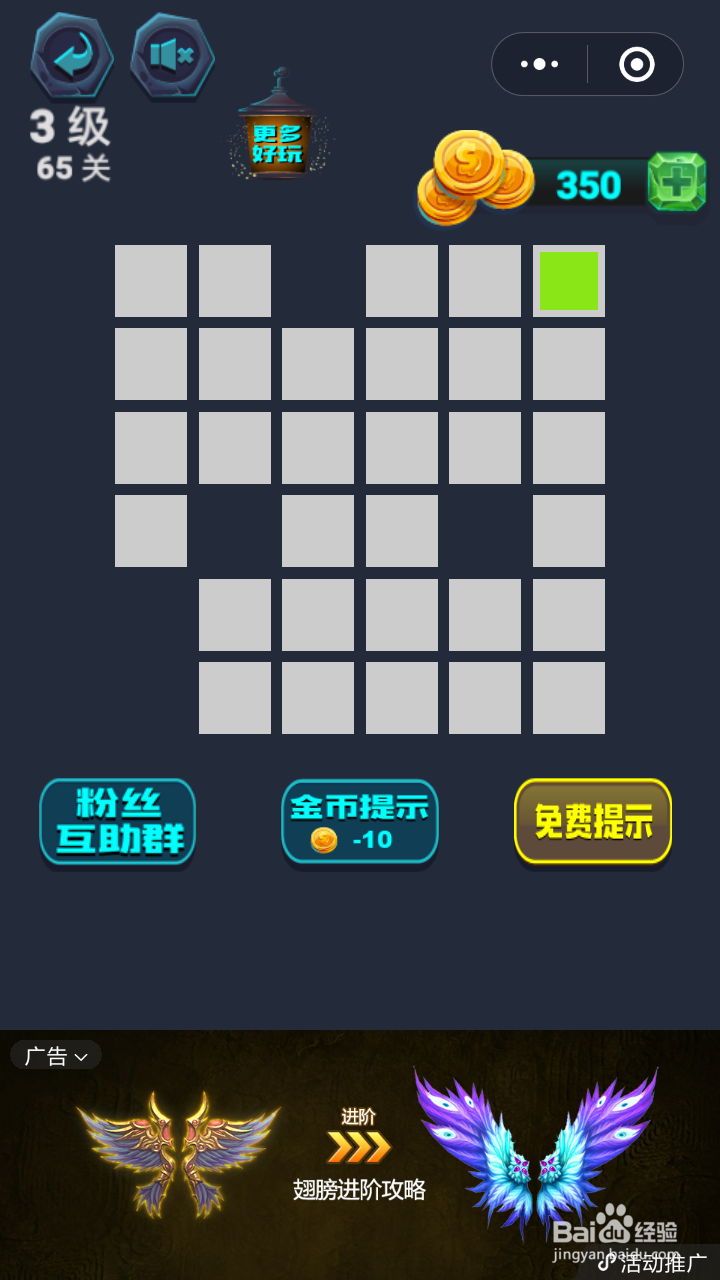Mute the game with the sound toggle
The width and height of the screenshot is (720, 1280).
(175, 55)
